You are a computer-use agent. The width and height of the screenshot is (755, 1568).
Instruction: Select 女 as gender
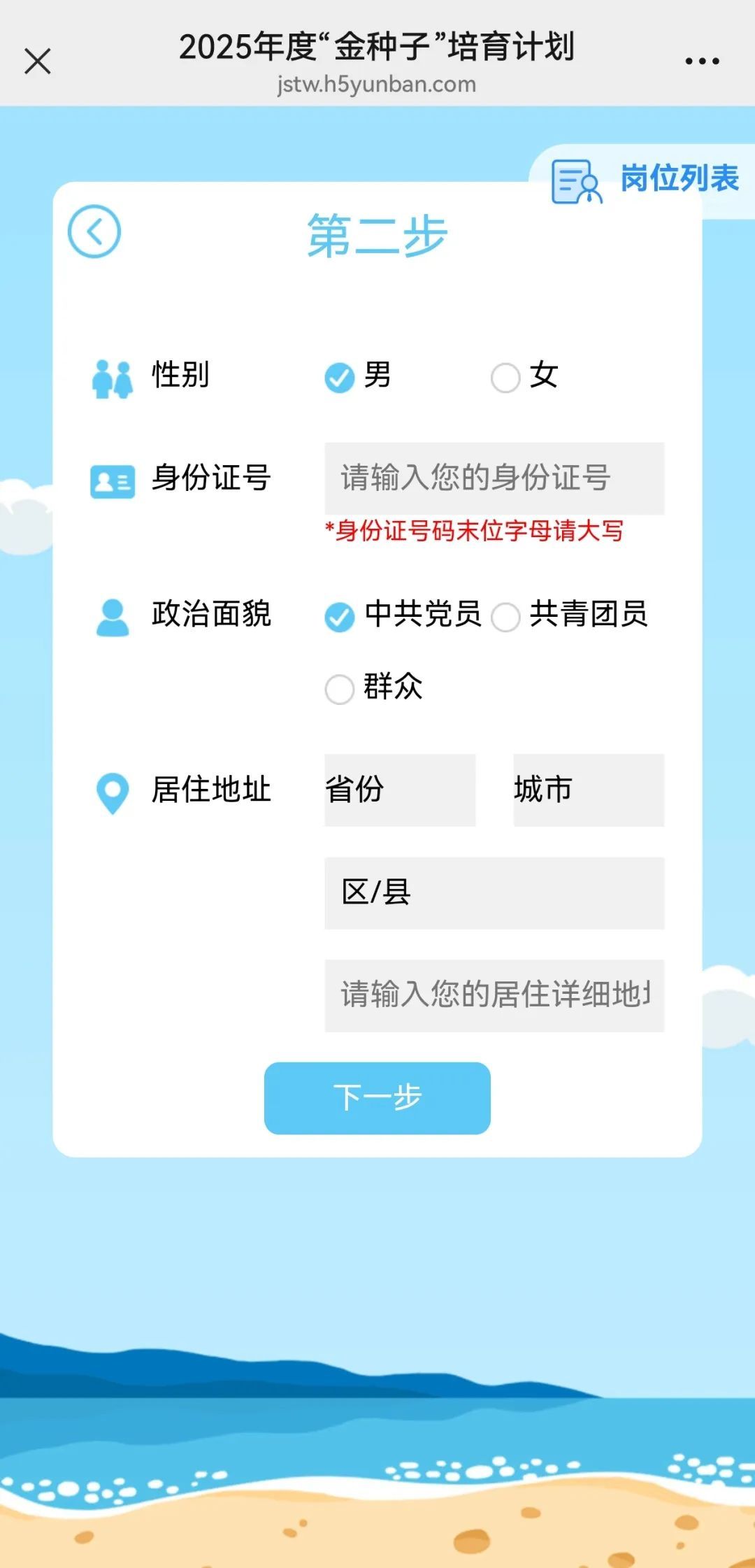coord(505,378)
